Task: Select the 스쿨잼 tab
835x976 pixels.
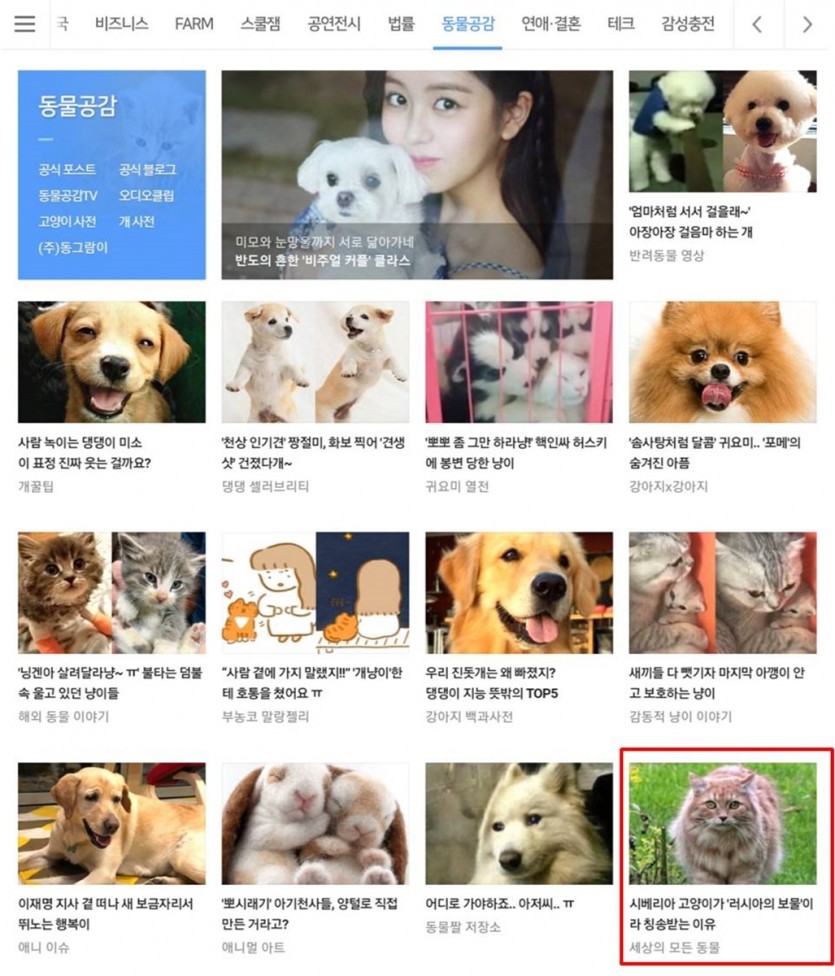Action: (x=260, y=24)
